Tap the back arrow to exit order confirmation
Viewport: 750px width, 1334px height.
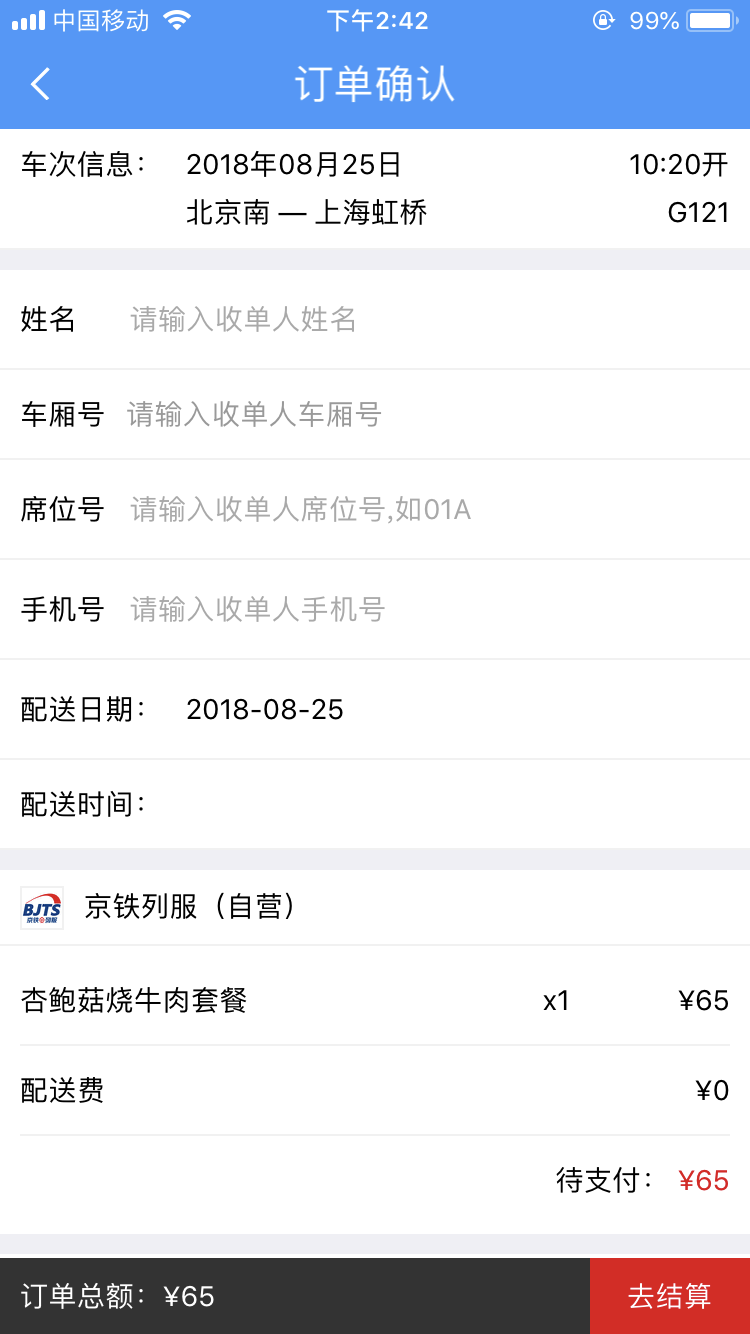tap(39, 84)
